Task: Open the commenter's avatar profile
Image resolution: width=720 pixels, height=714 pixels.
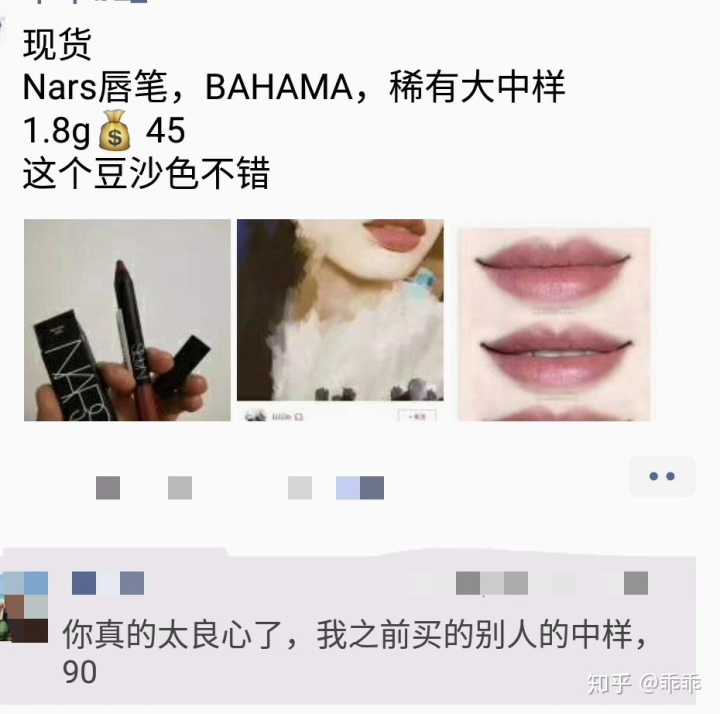Action: [24, 606]
